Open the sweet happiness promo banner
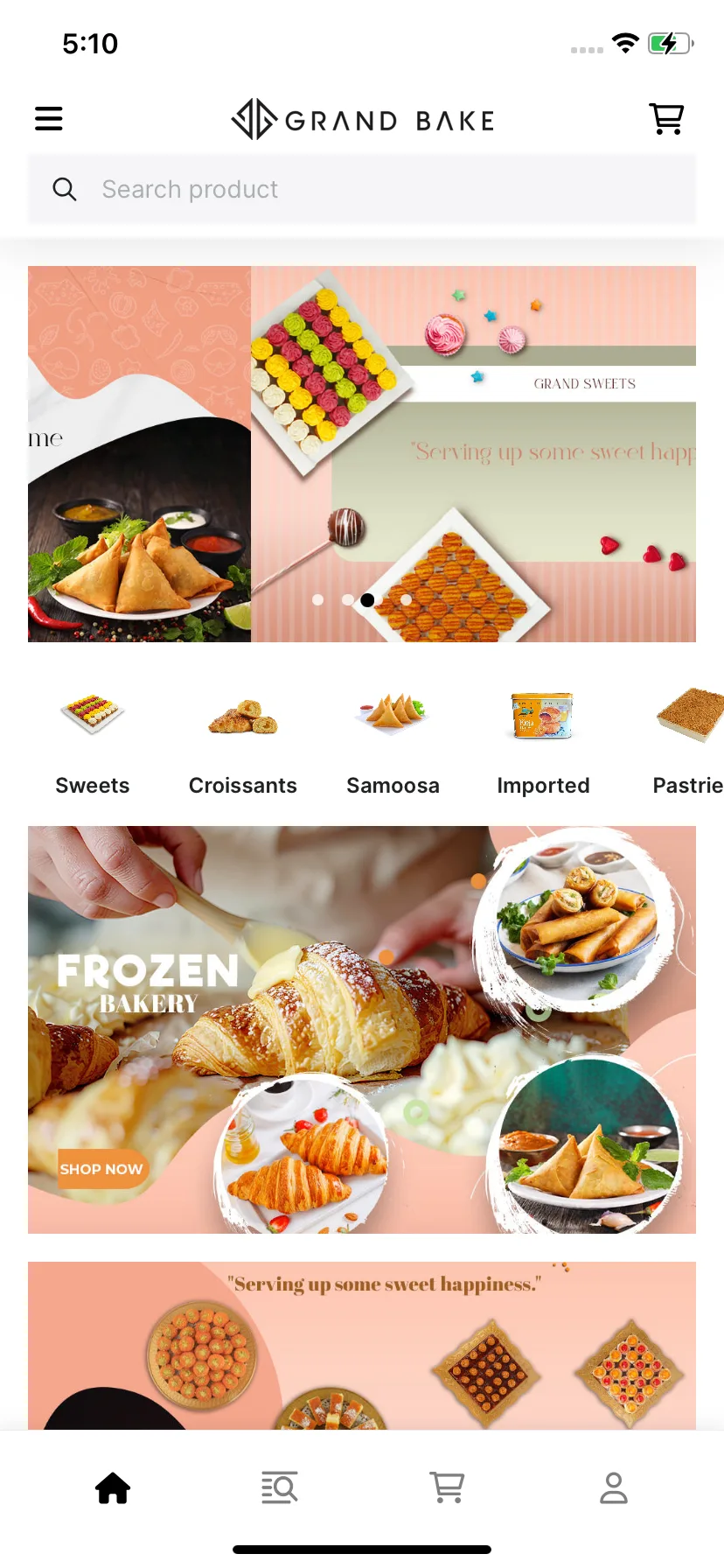 [362, 1346]
